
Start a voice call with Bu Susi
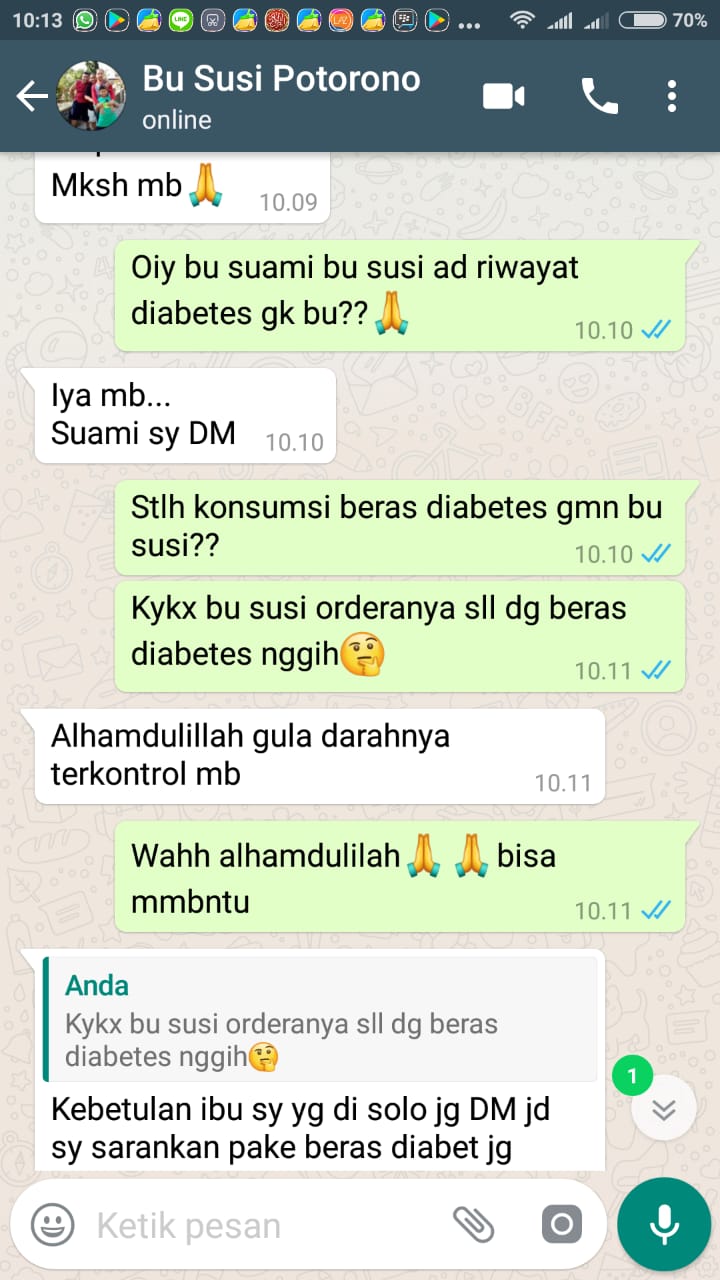599,96
